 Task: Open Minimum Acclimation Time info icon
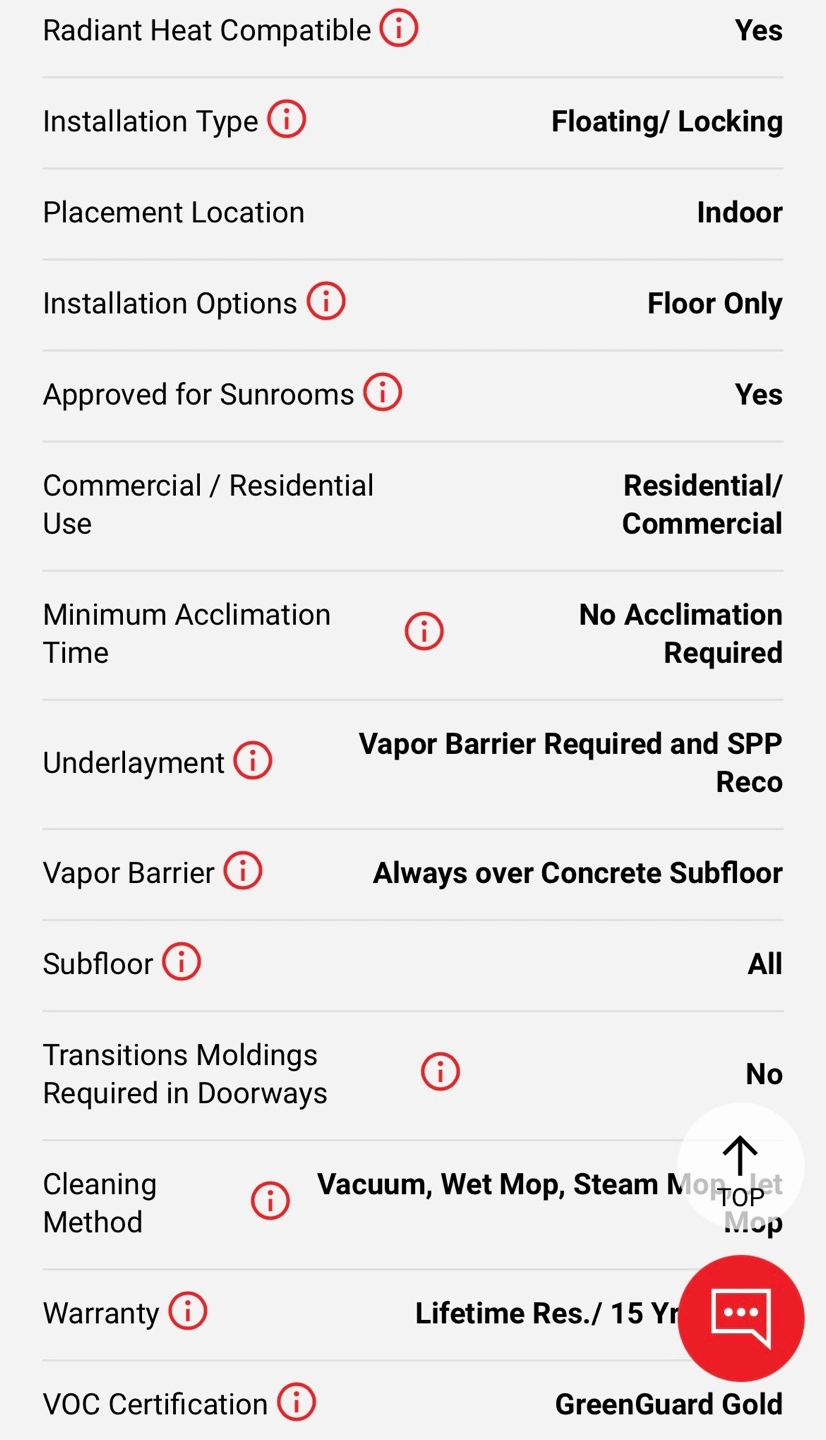424,632
